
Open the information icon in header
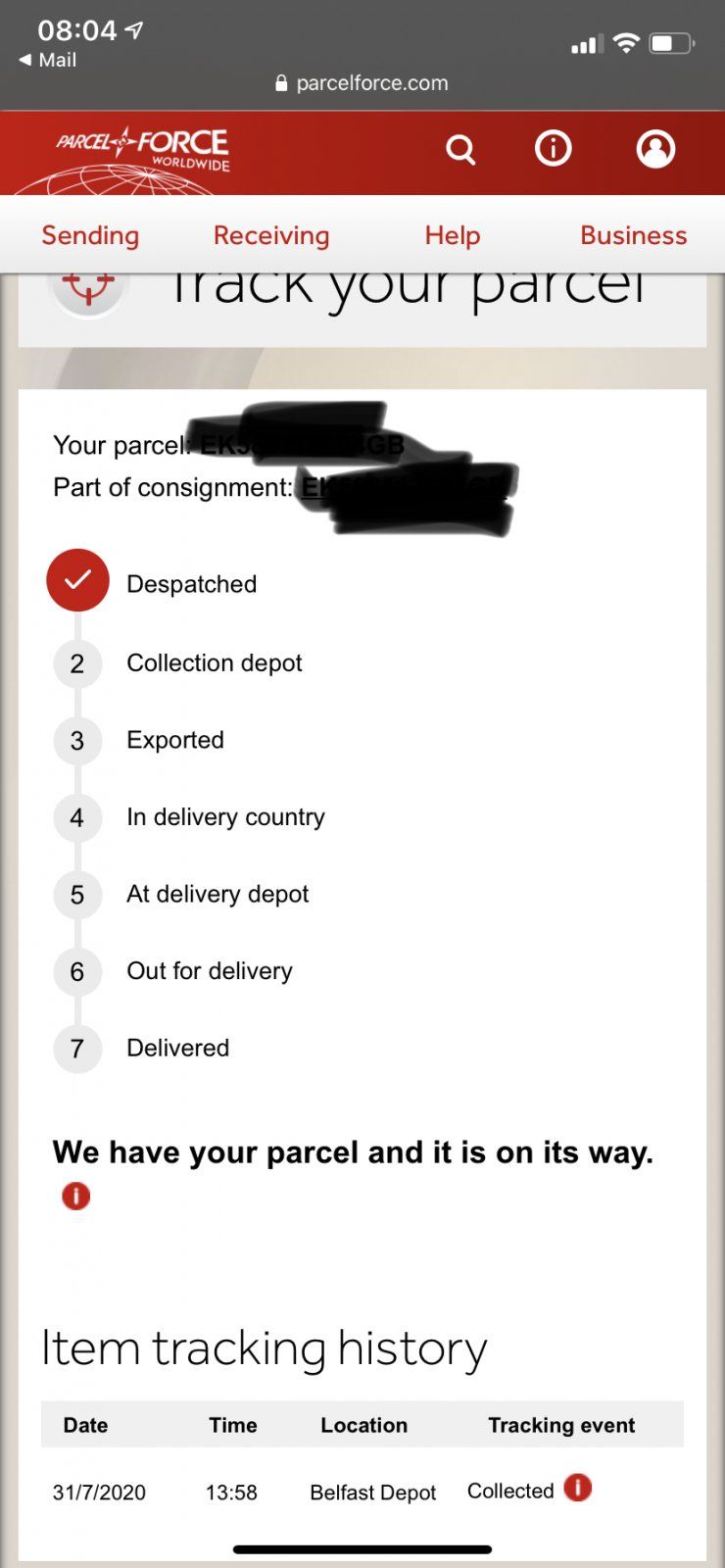pyautogui.click(x=554, y=149)
